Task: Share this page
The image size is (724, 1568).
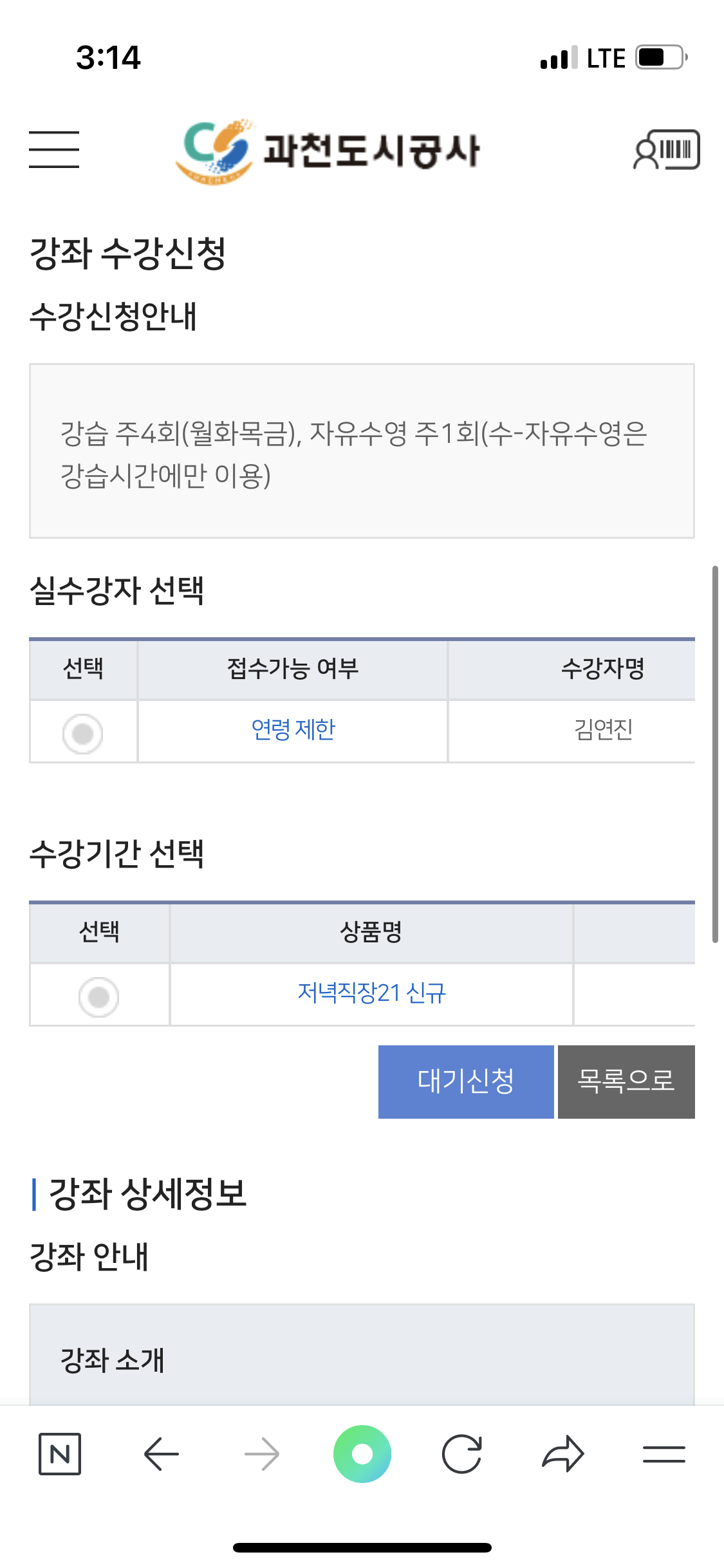Action: pyautogui.click(x=562, y=1453)
